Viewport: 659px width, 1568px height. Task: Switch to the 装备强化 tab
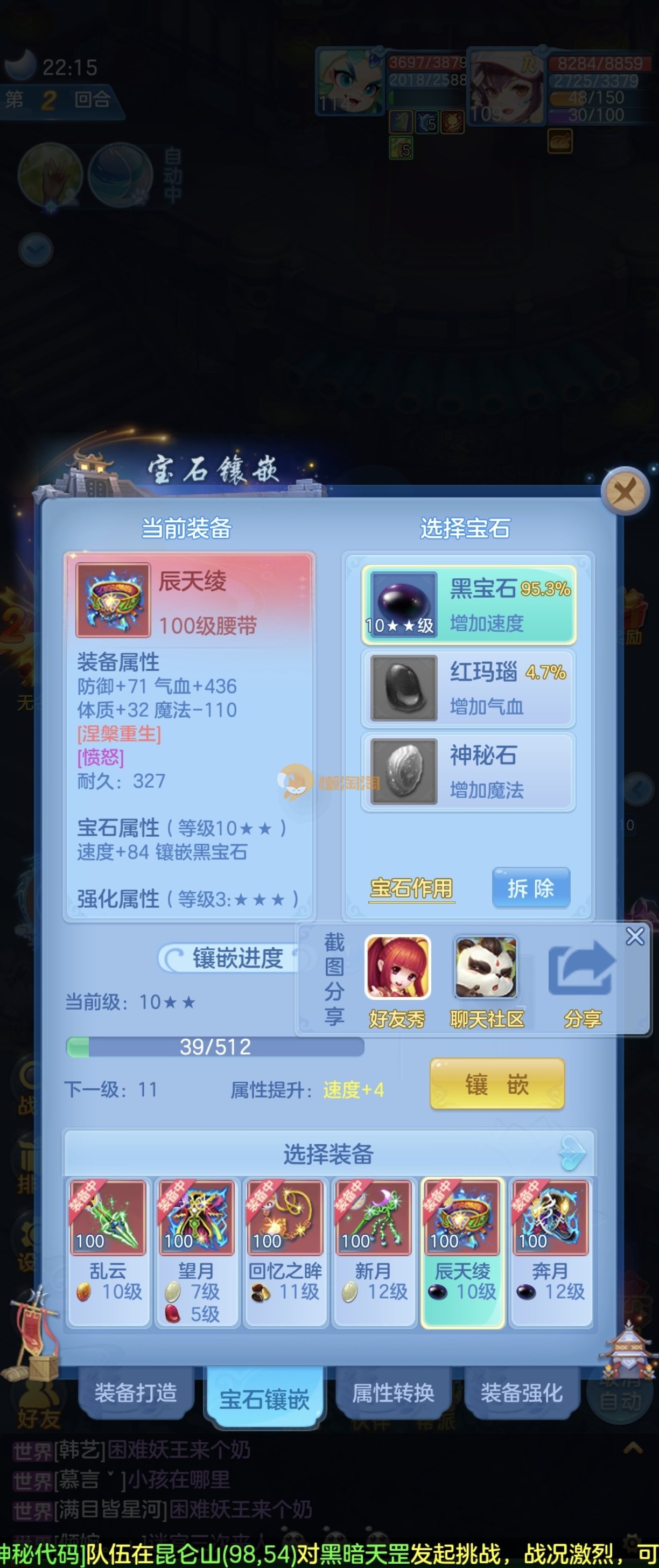(522, 1392)
